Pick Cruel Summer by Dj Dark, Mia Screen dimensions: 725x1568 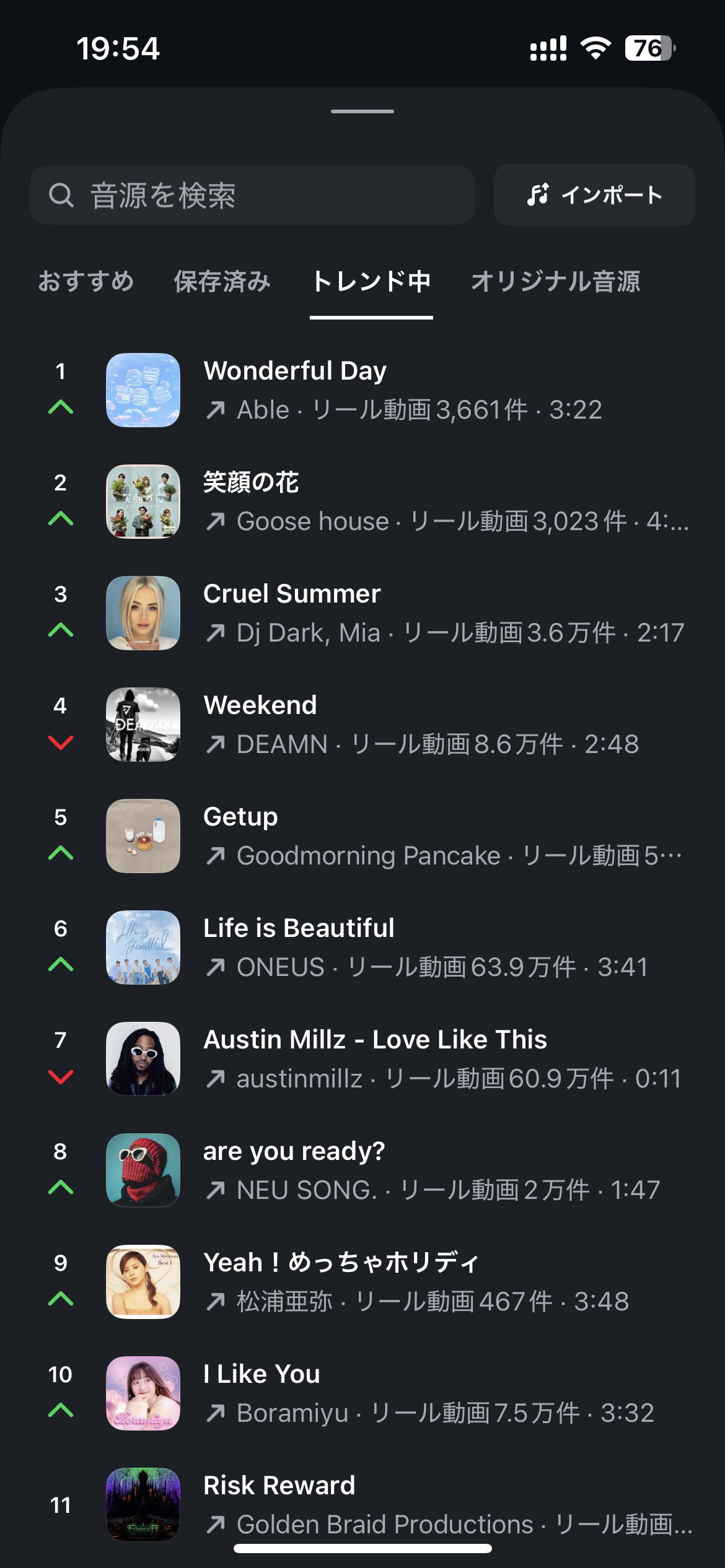362,613
